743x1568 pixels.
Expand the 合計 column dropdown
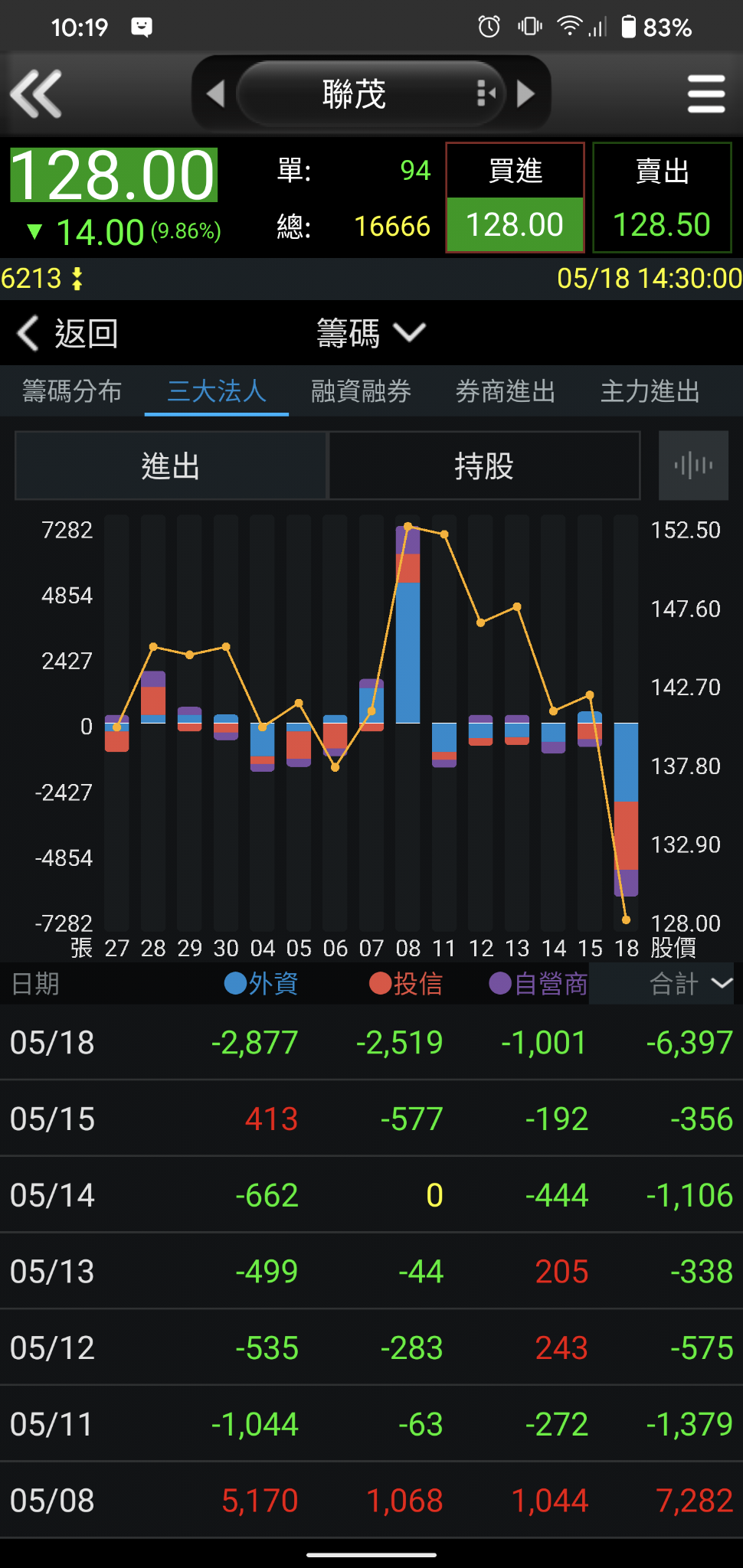coord(690,984)
